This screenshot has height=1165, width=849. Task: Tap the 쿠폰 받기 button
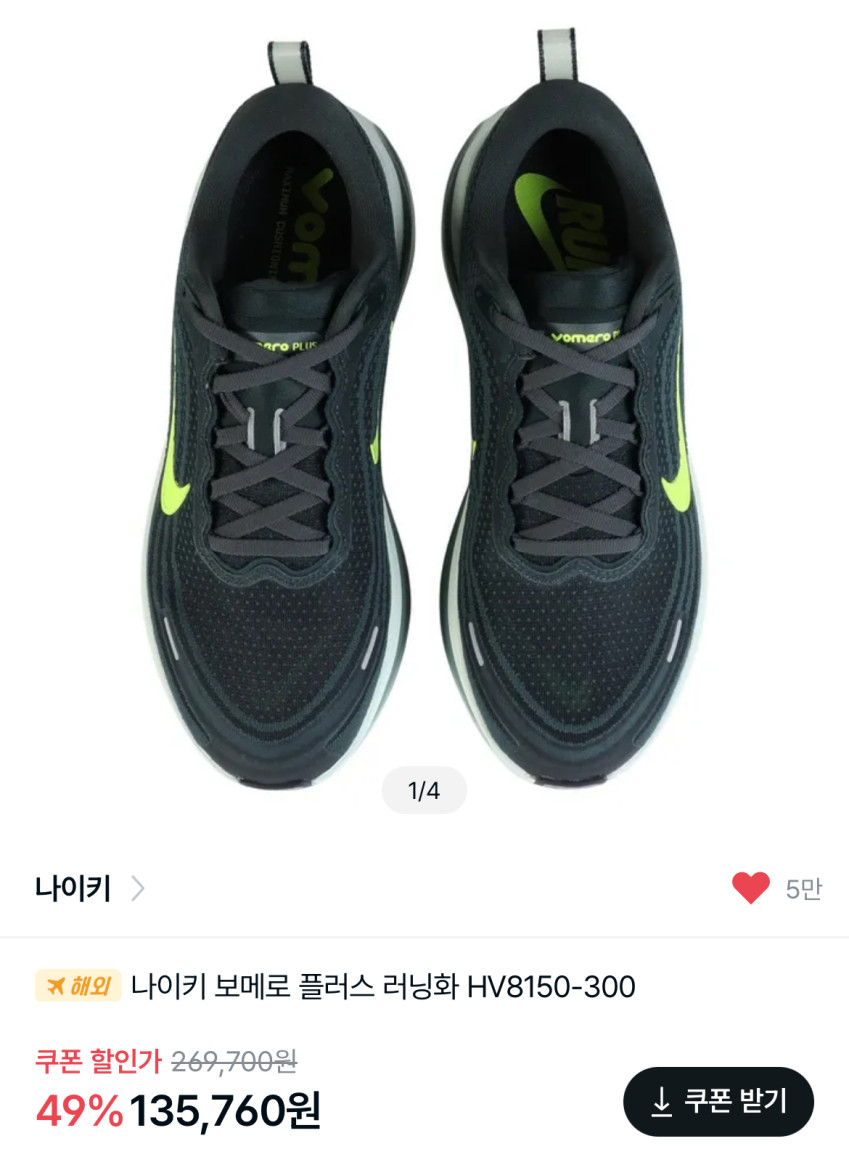tap(718, 1102)
